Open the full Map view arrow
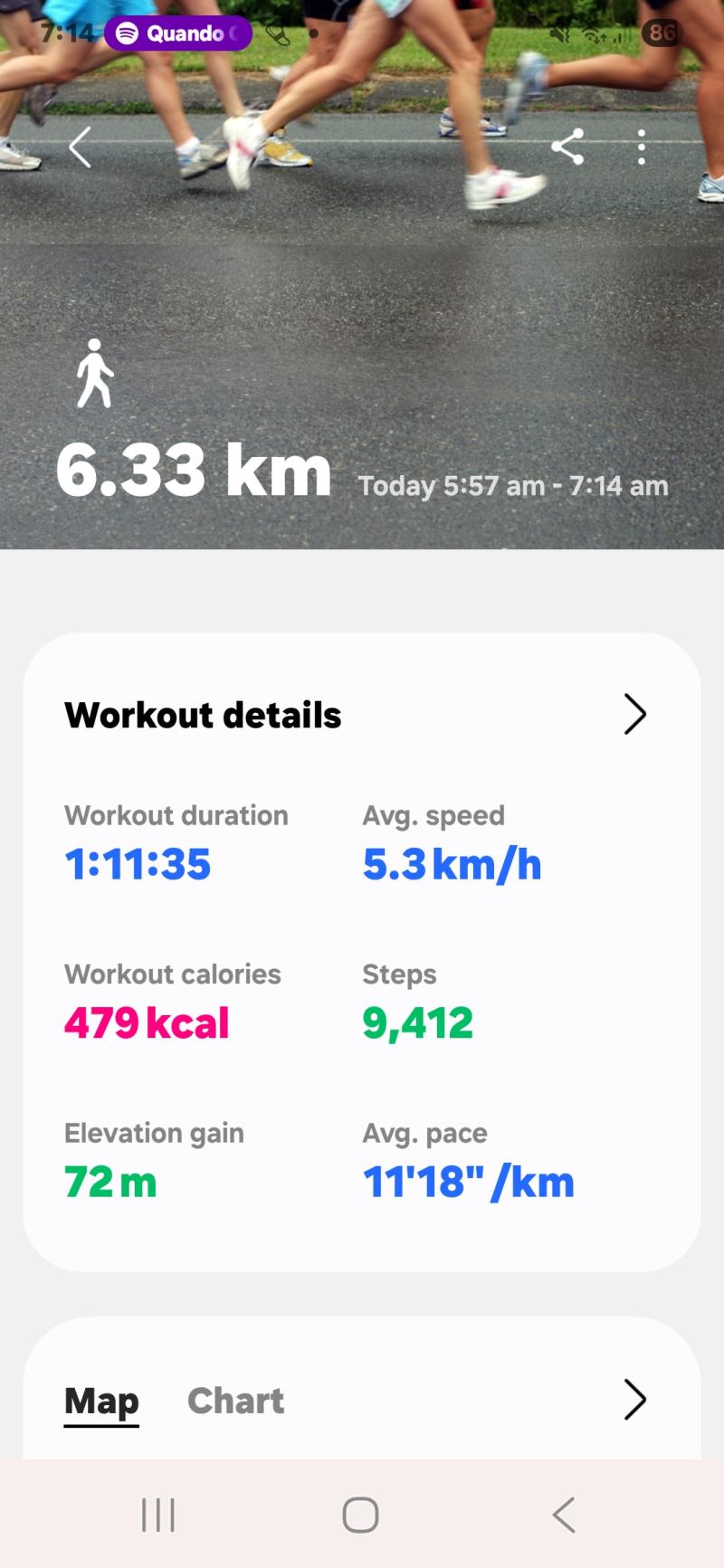 click(634, 1400)
